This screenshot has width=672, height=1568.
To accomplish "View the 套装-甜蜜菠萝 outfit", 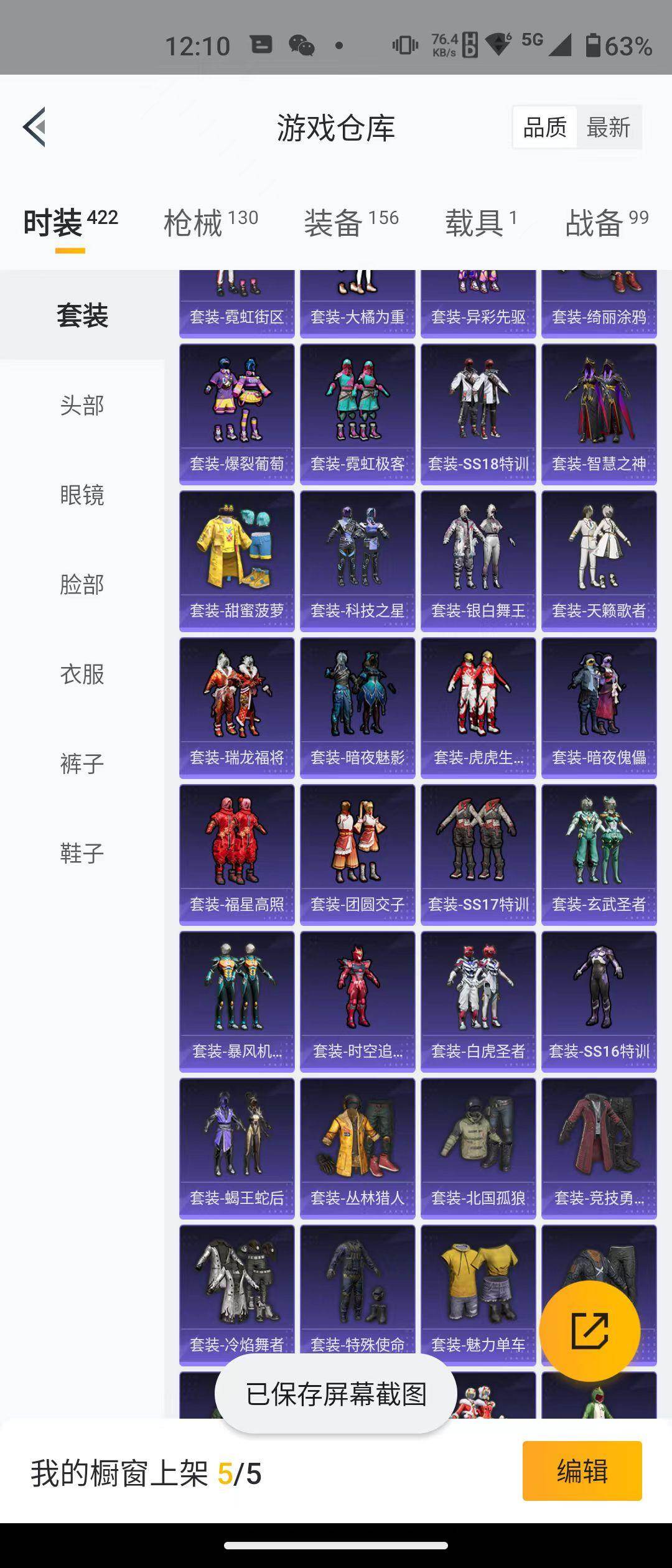I will [238, 560].
